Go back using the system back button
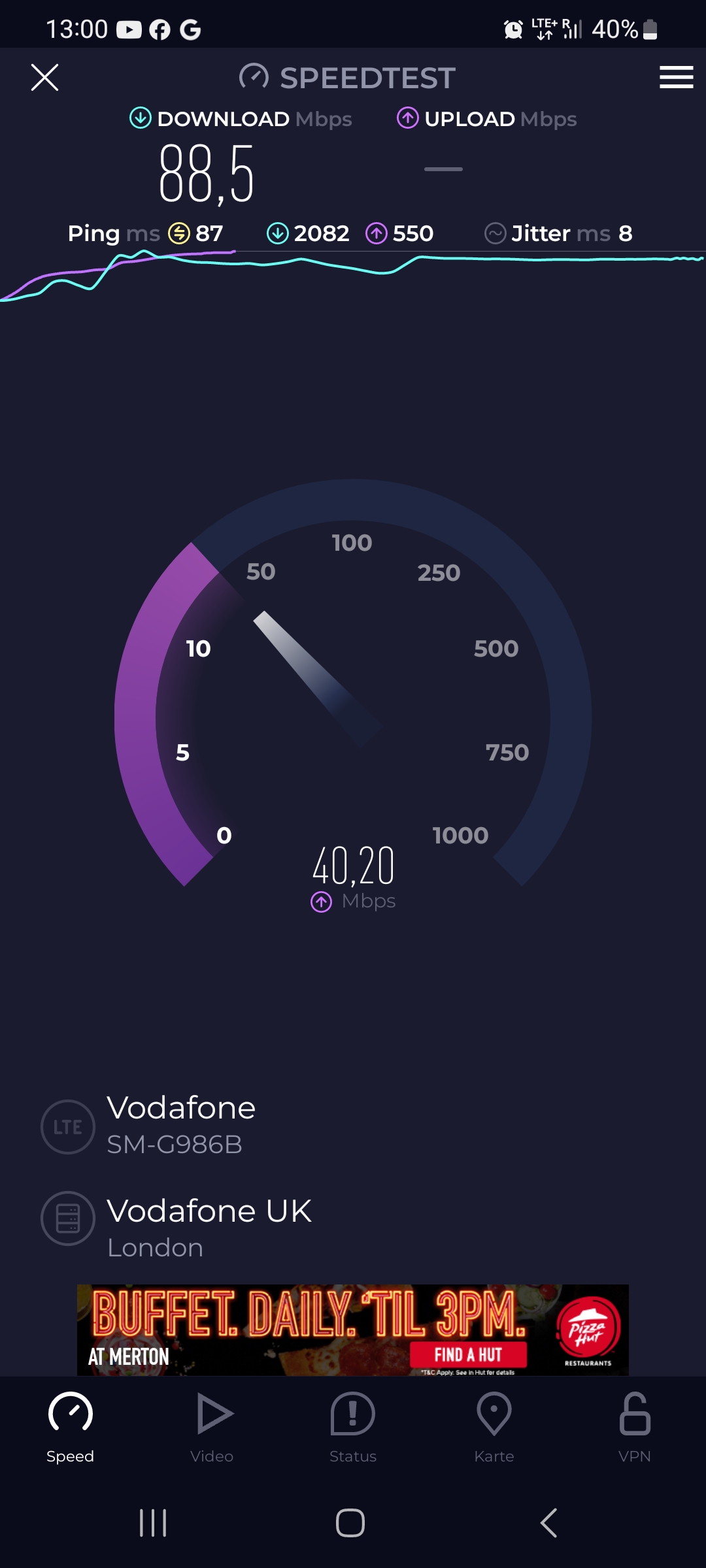The image size is (706, 1568). [x=548, y=1523]
